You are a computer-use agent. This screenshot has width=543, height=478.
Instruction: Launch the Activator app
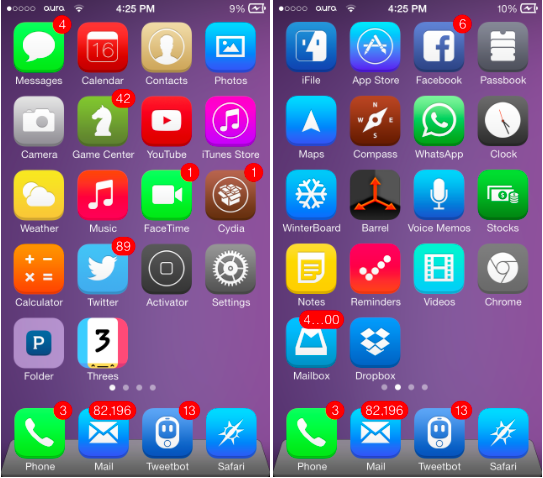coord(167,269)
